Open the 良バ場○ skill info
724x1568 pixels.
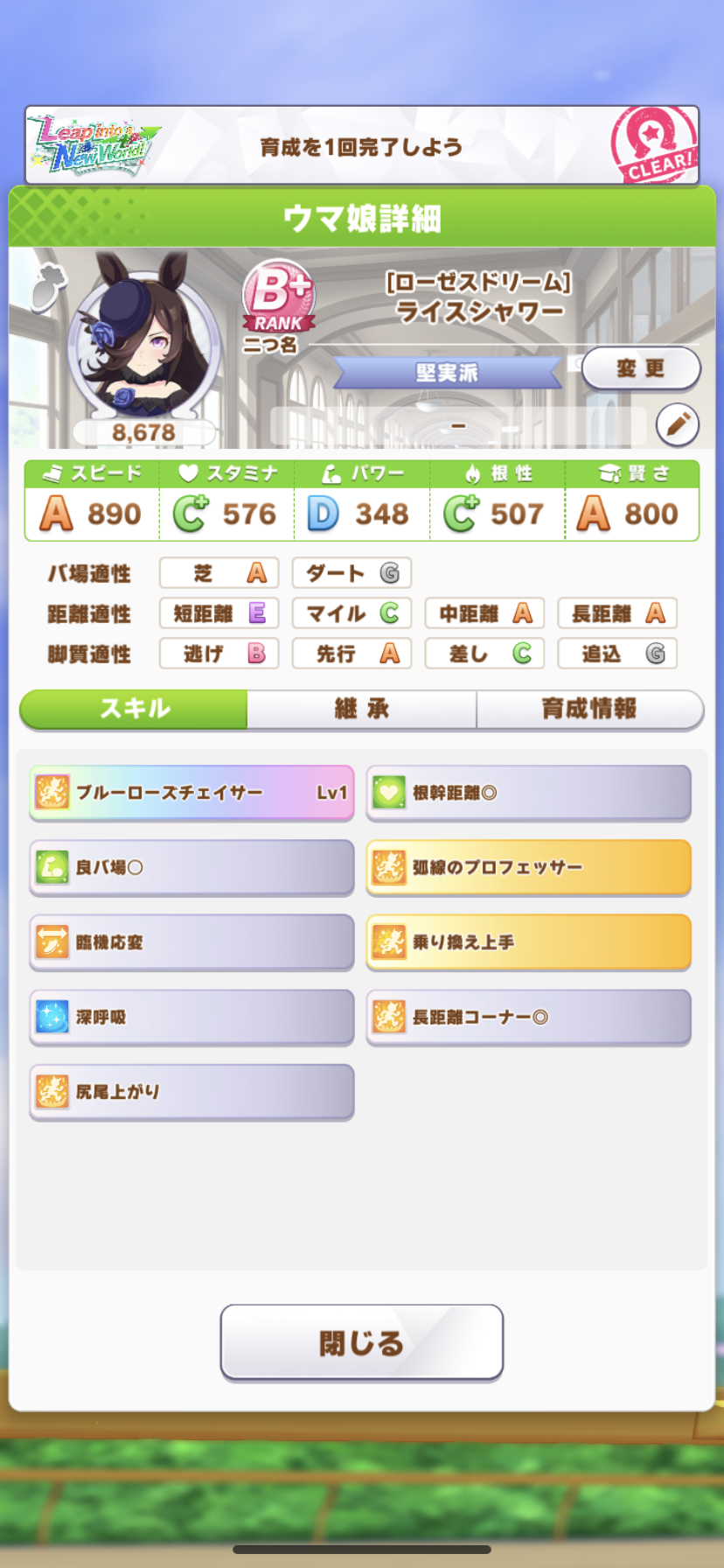pos(191,867)
